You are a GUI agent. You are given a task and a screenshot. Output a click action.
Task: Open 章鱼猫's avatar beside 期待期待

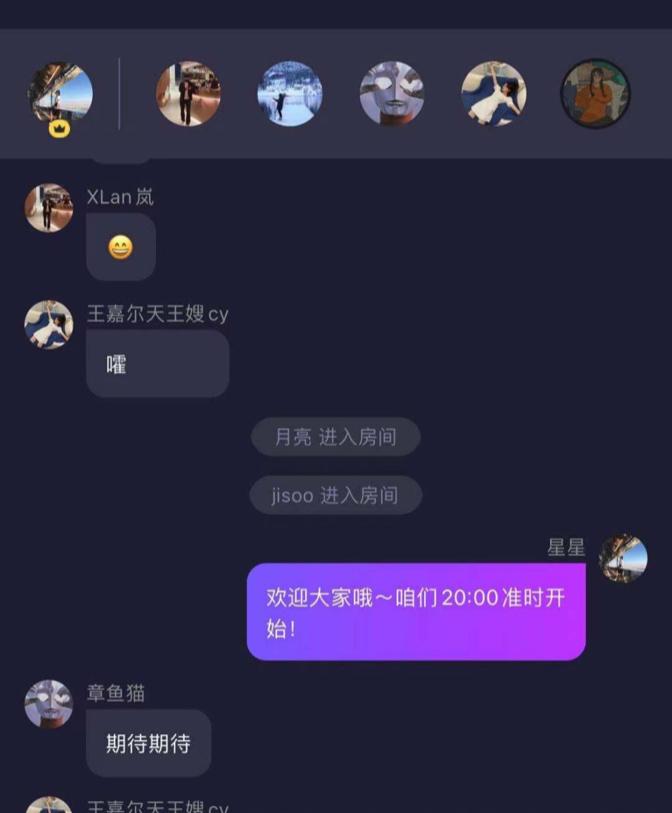coord(48,704)
